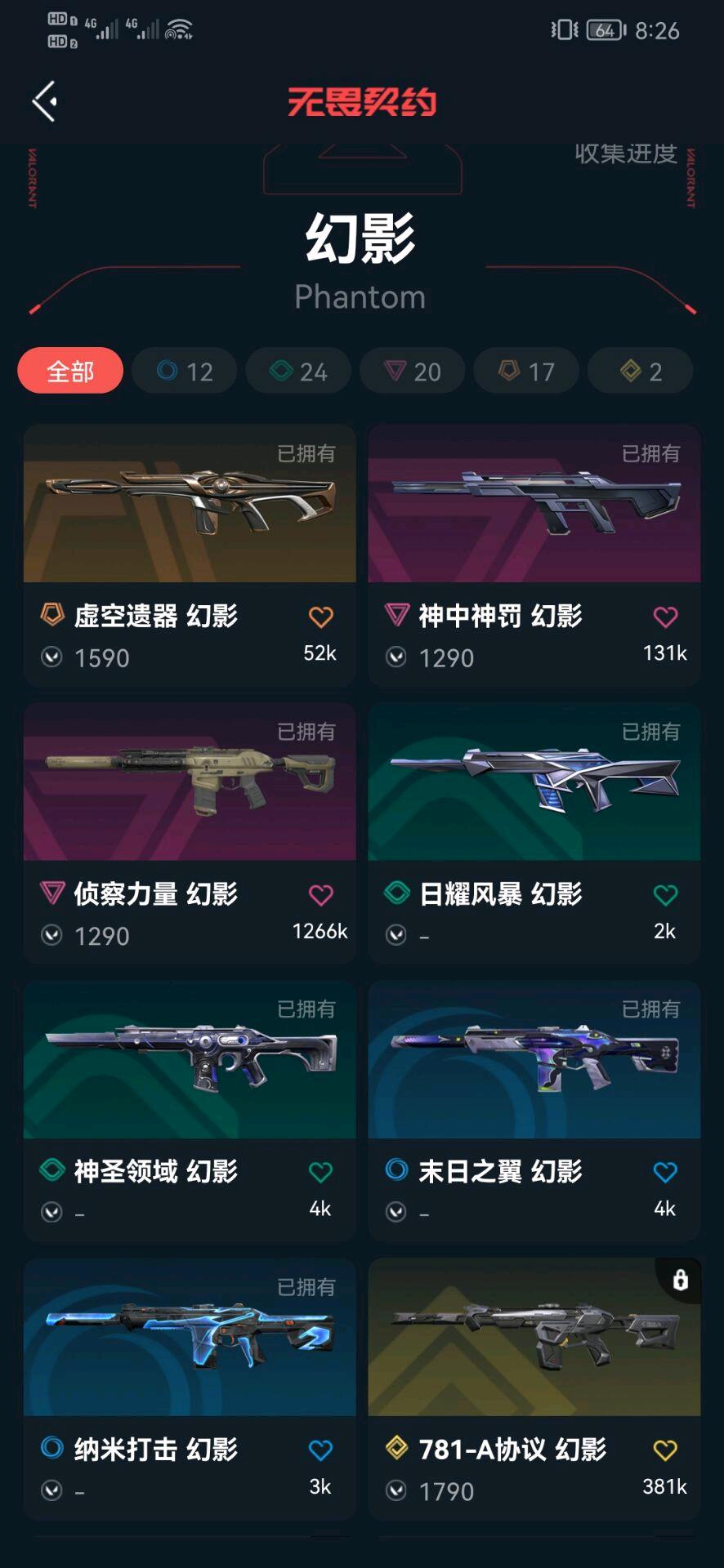Select the 全部 filter chip
Image resolution: width=724 pixels, height=1568 pixels.
point(70,372)
